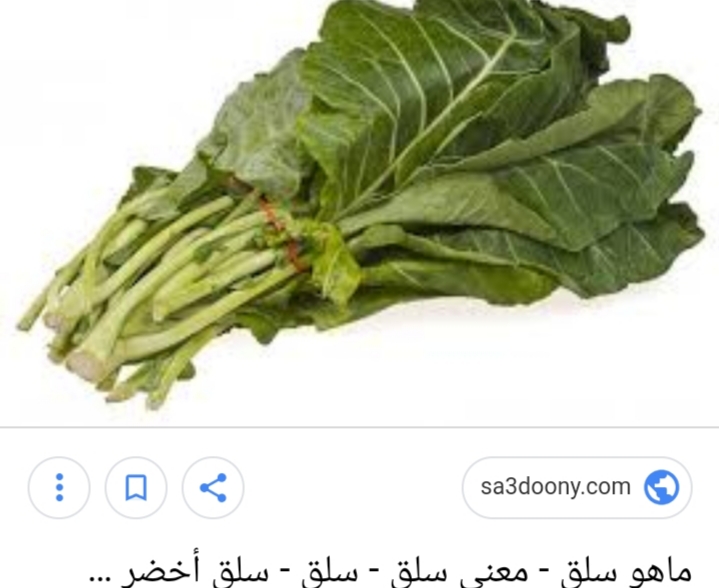Open the three-dot overflow menu

[x=59, y=488]
